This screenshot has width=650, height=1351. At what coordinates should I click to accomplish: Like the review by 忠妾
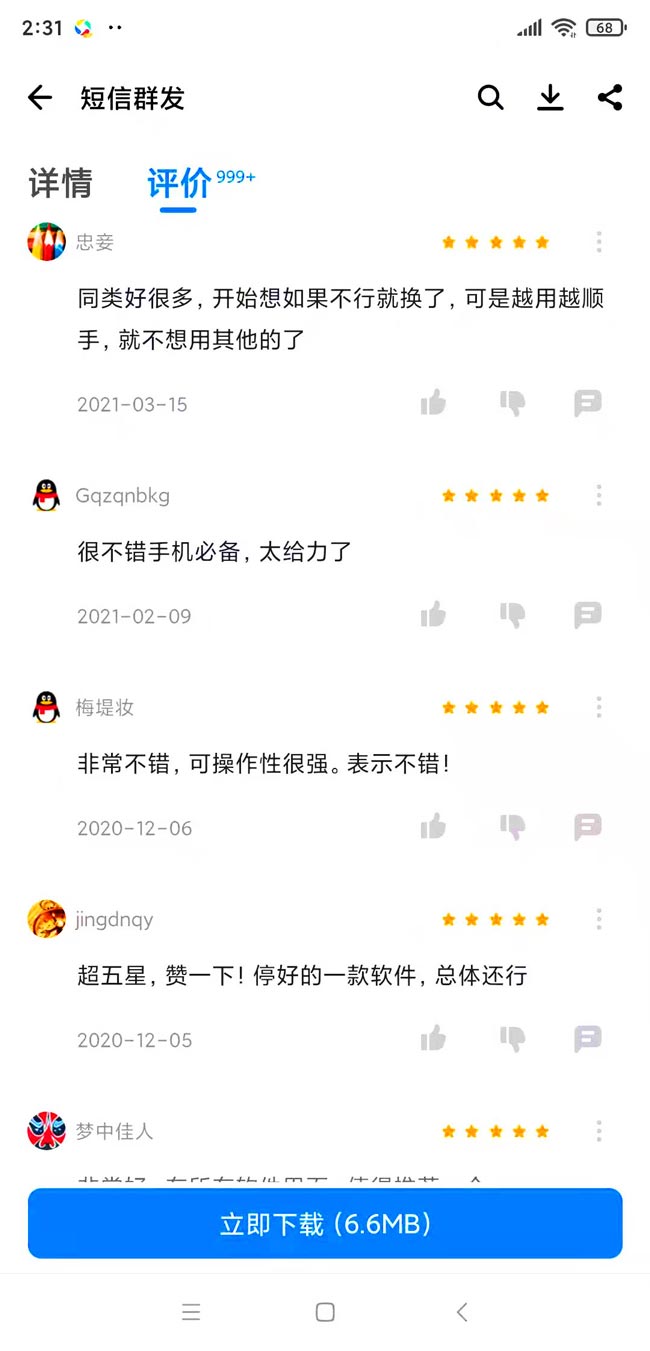point(433,403)
